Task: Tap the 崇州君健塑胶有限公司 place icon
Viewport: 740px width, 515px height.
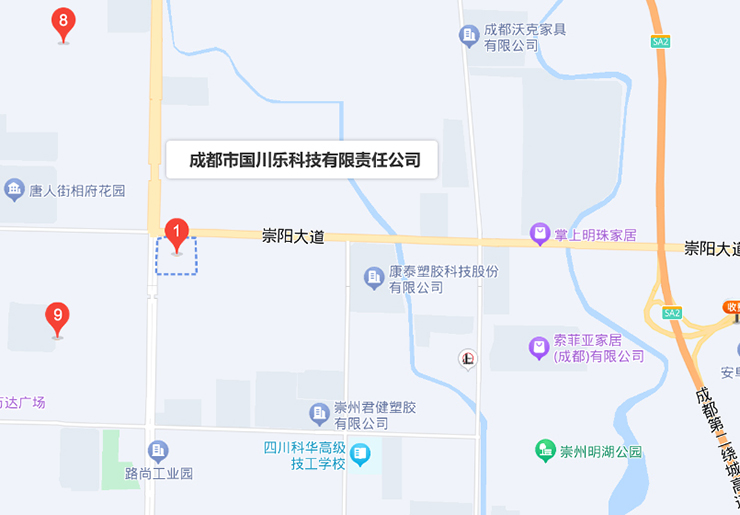Action: [319, 413]
